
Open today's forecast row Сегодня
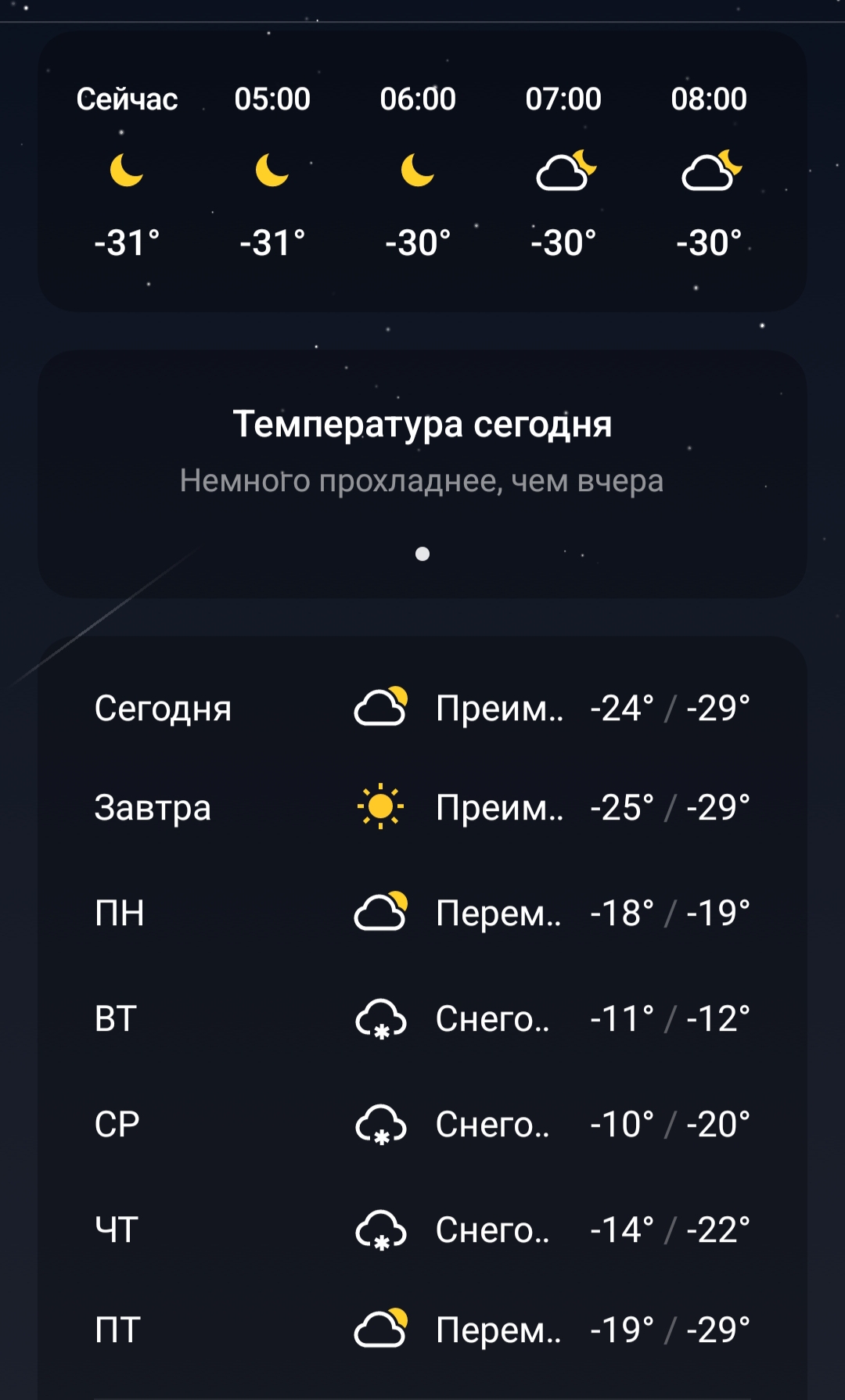(x=422, y=708)
